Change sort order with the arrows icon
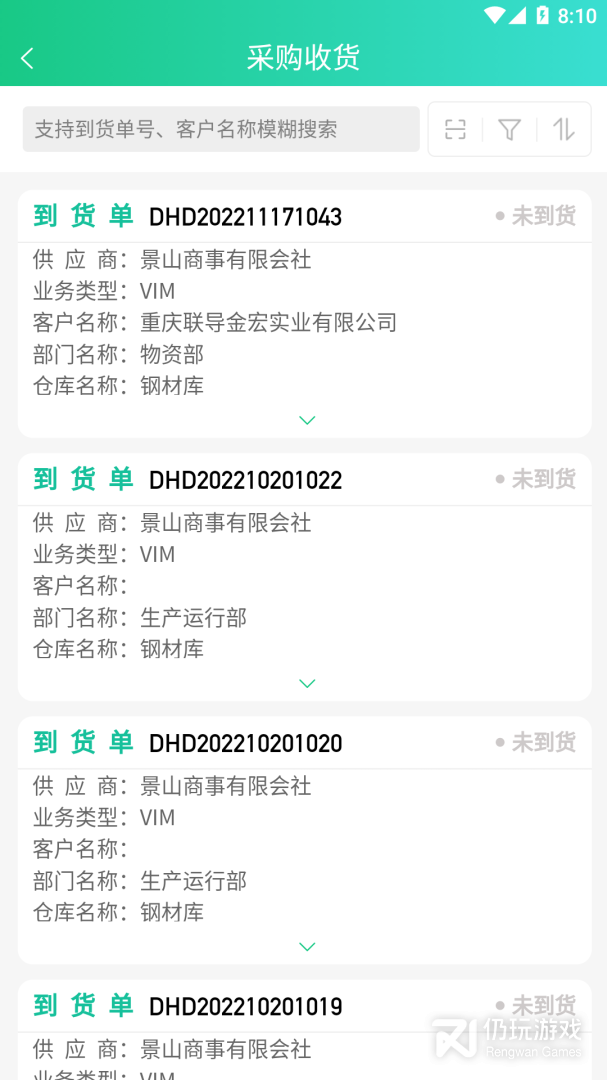The height and width of the screenshot is (1080, 607). (564, 129)
